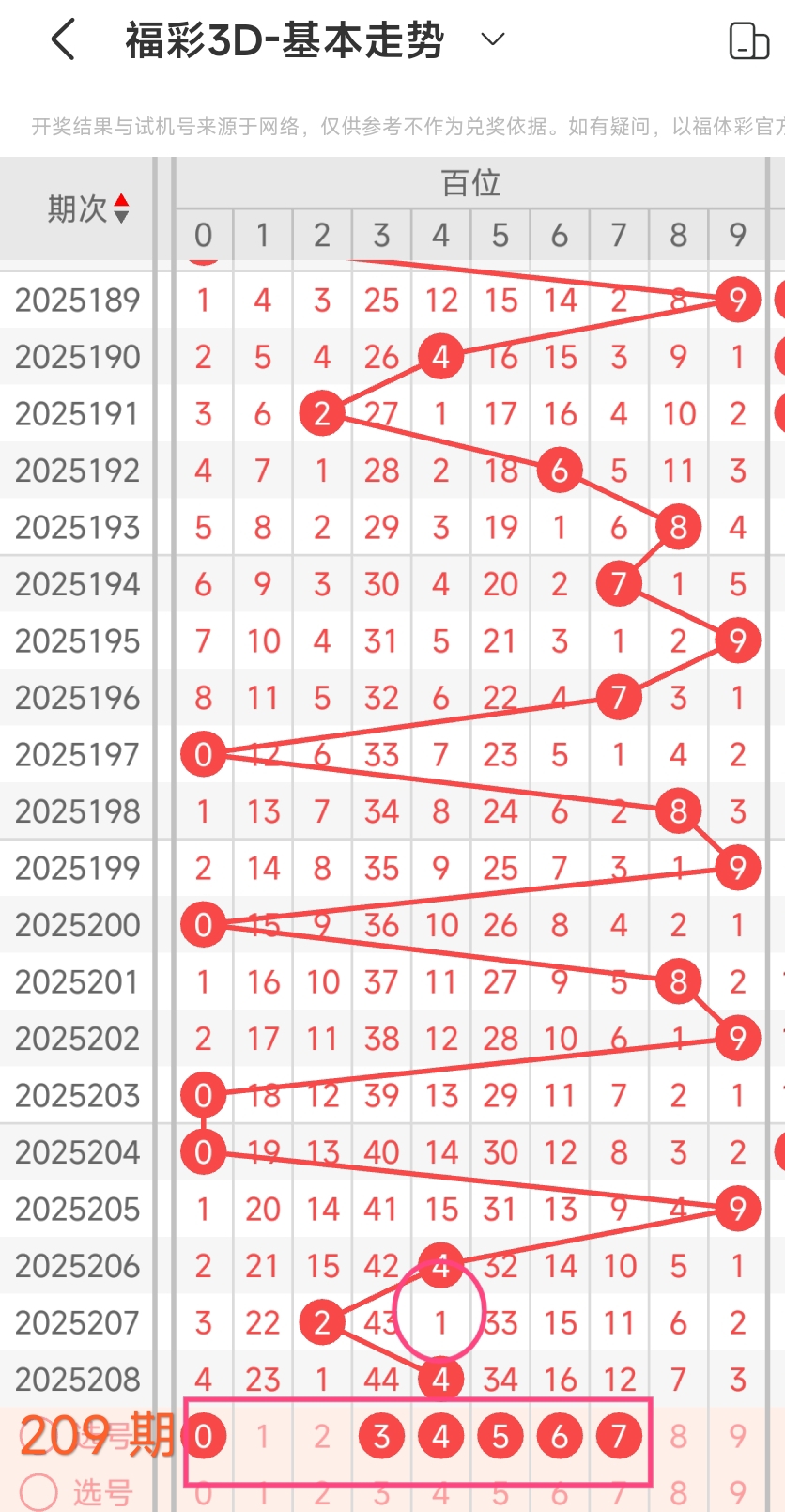Deselect ball 0 in the 209期 pick row
Viewport: 785px width, 1512px height.
point(204,1436)
